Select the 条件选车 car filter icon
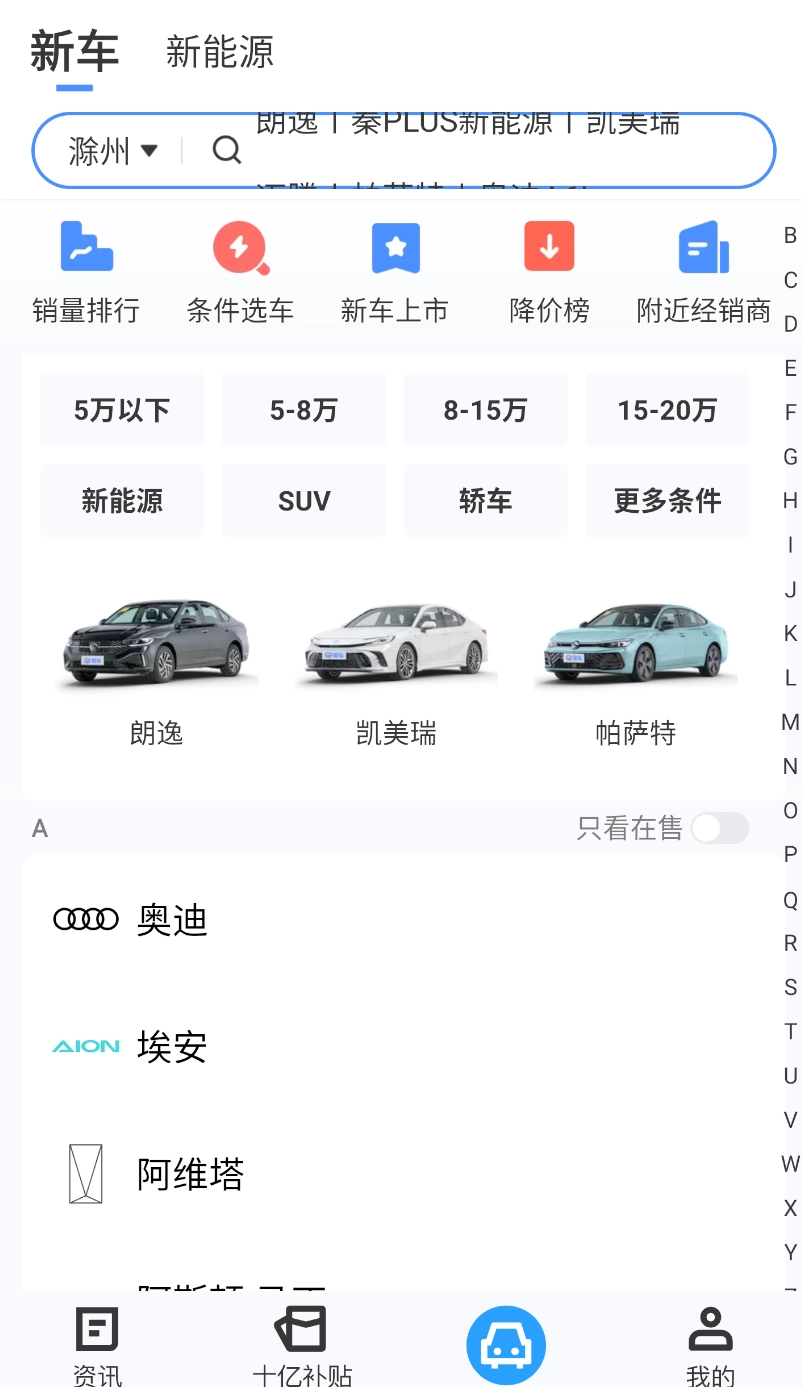The width and height of the screenshot is (803, 1387). click(x=240, y=270)
